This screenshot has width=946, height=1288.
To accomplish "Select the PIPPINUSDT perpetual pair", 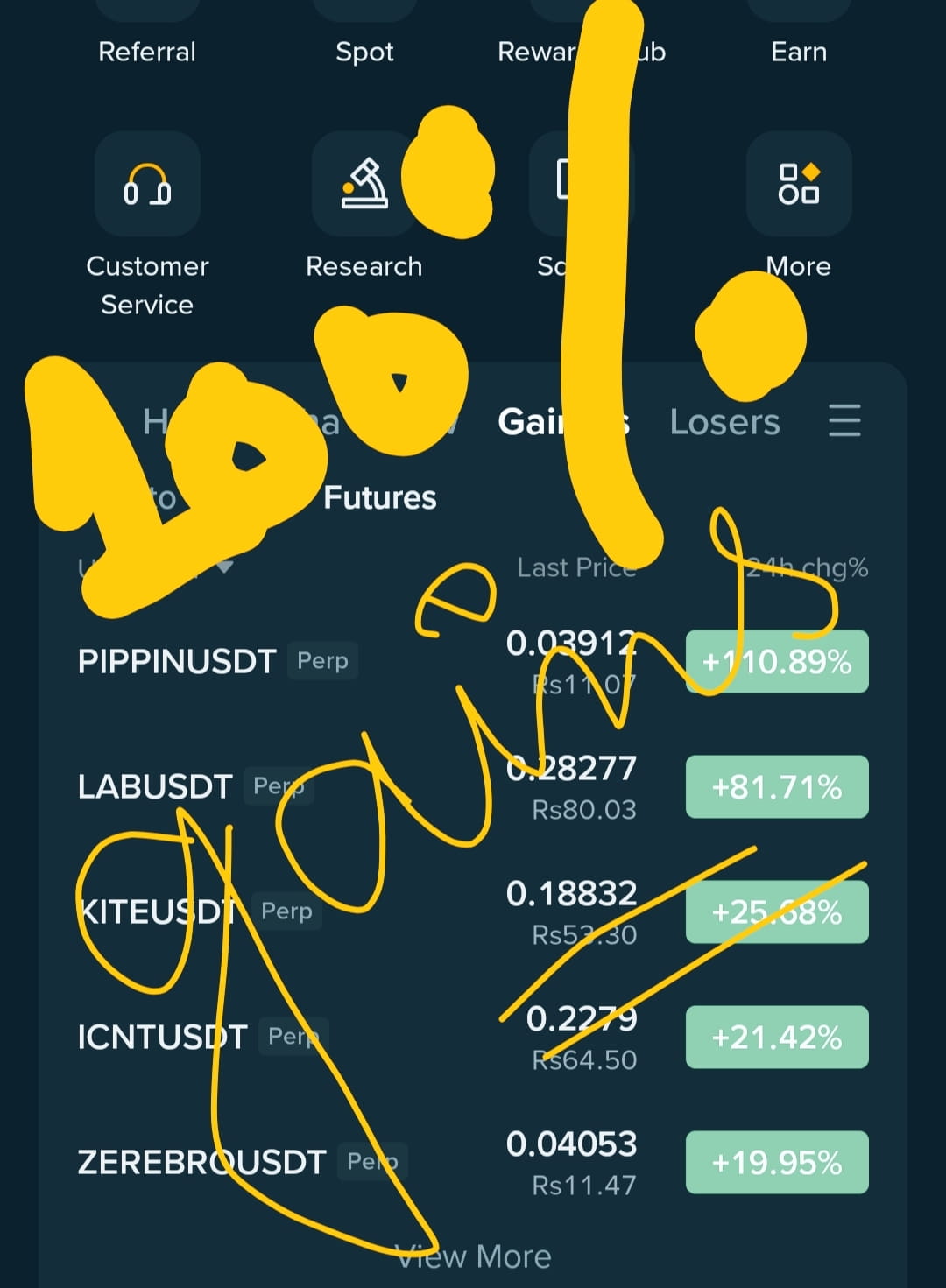I will (x=177, y=662).
